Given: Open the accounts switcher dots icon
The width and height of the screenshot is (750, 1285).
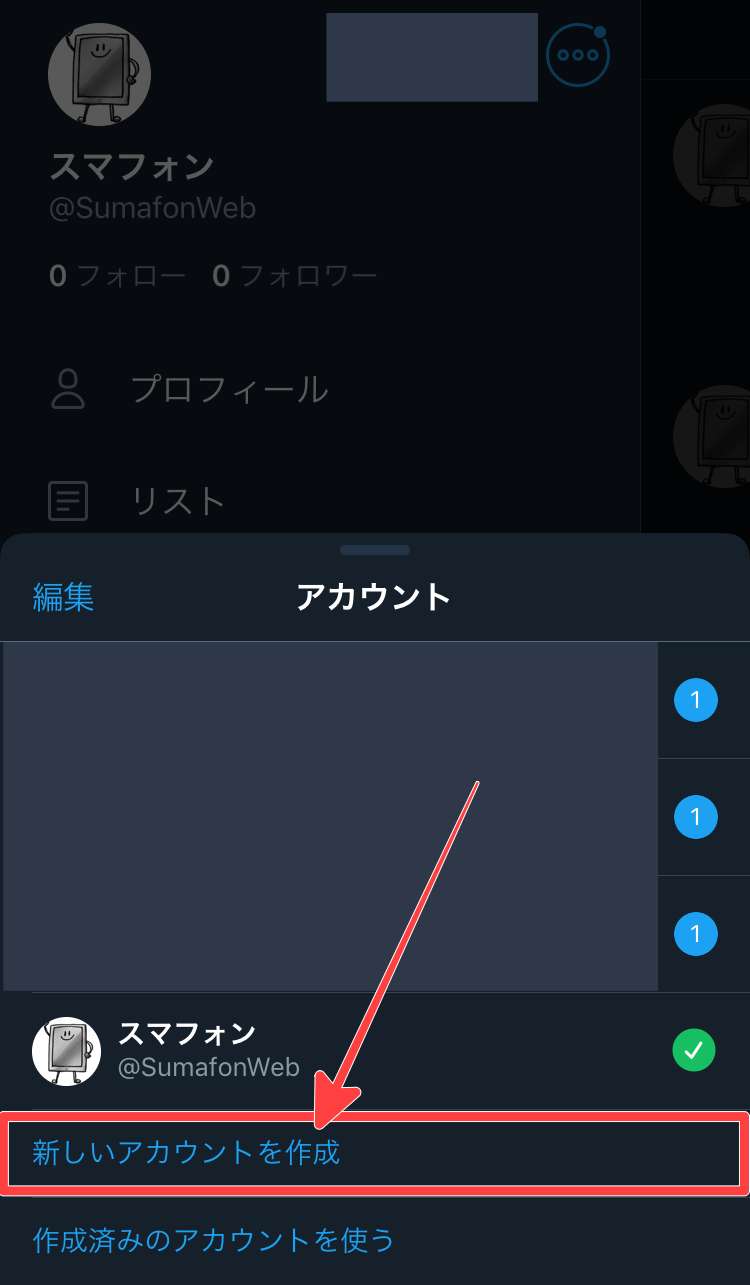Looking at the screenshot, I should [578, 55].
